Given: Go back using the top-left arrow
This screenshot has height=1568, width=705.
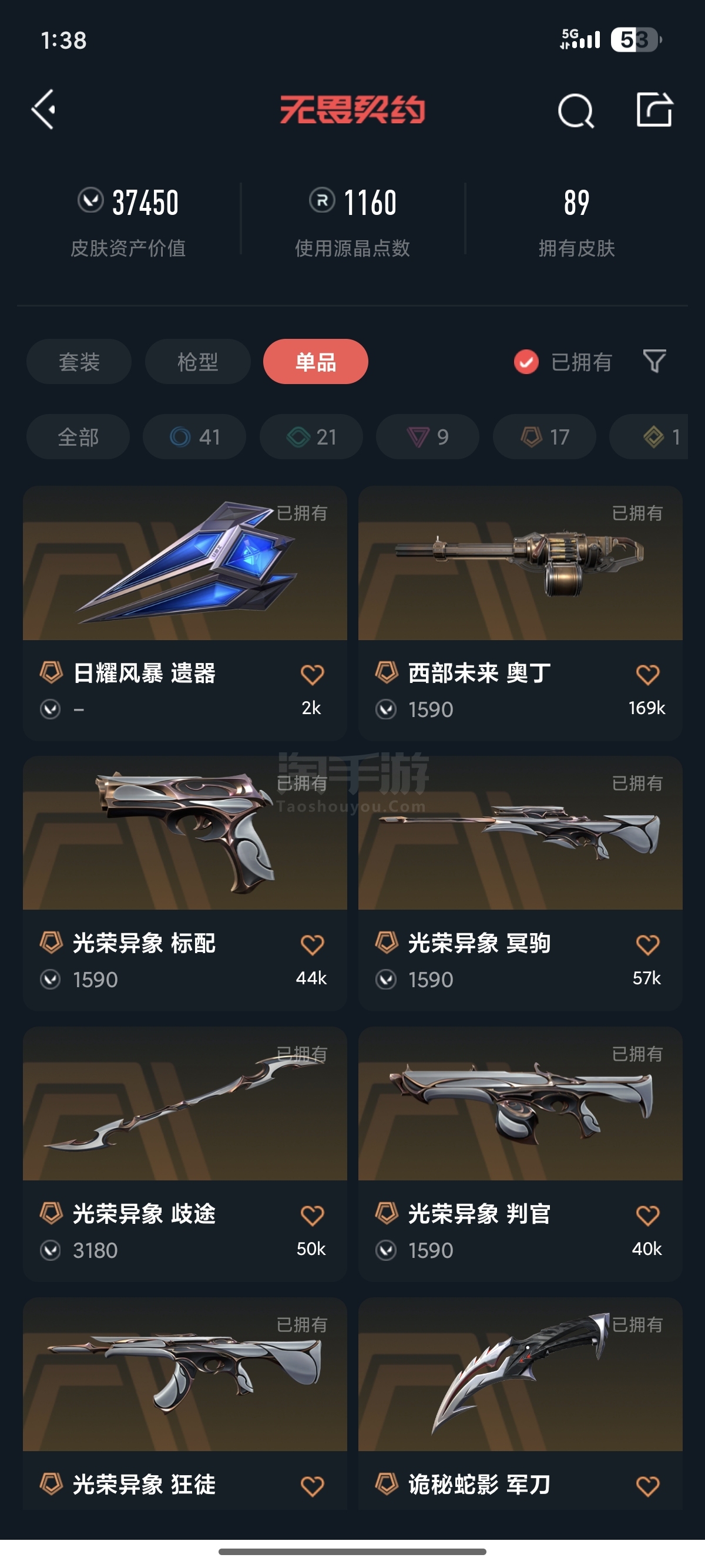Looking at the screenshot, I should (44, 110).
